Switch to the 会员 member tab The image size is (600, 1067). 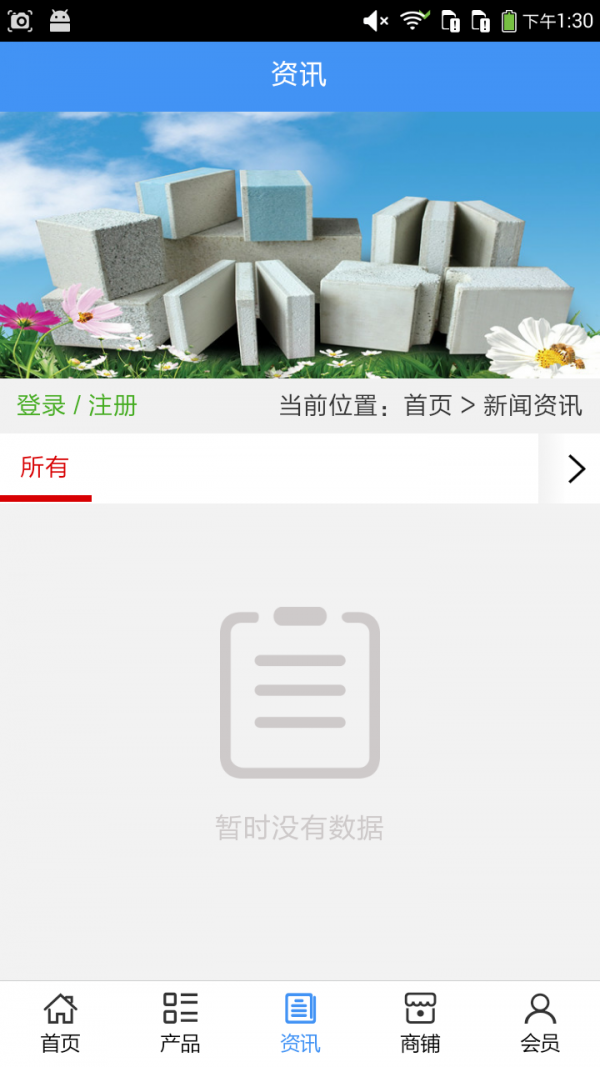point(540,1023)
